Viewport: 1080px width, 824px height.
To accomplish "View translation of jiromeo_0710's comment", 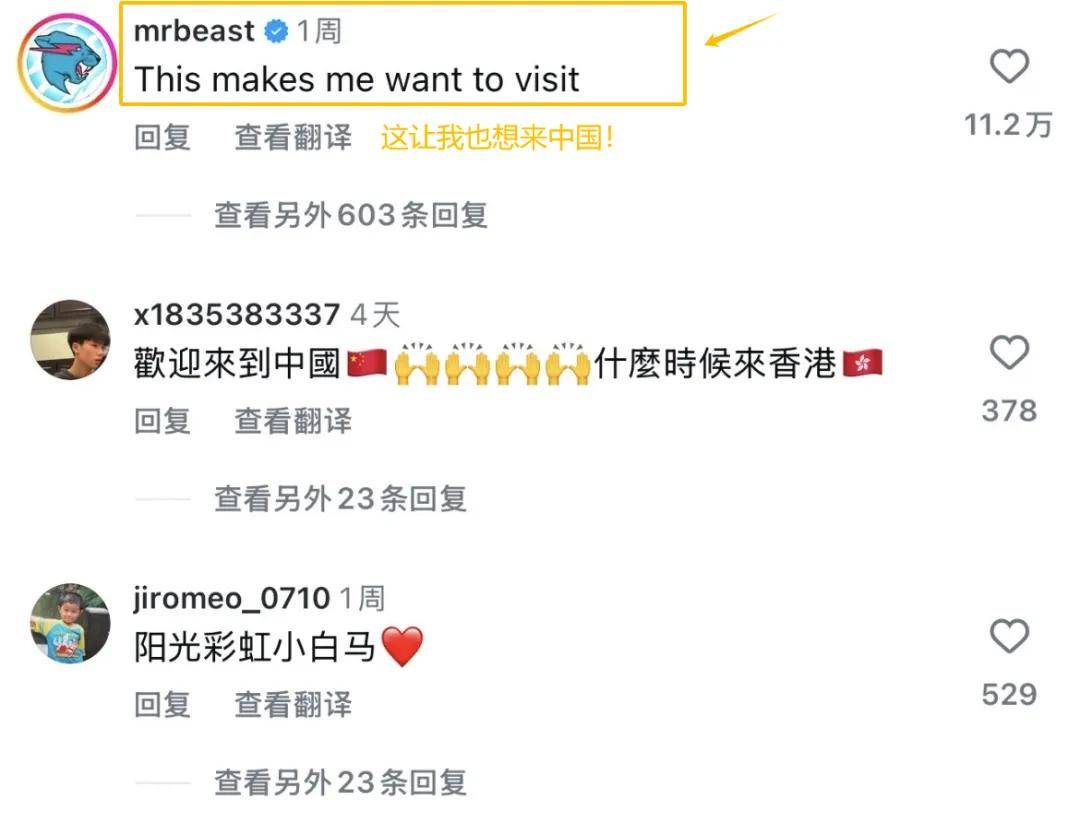I will 293,705.
